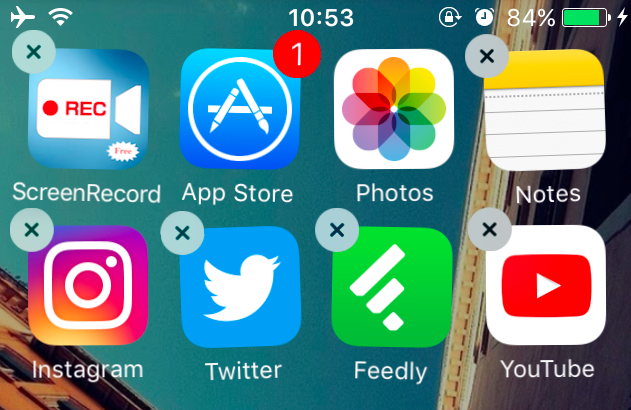Launch the Photos app
The height and width of the screenshot is (410, 631).
click(394, 110)
